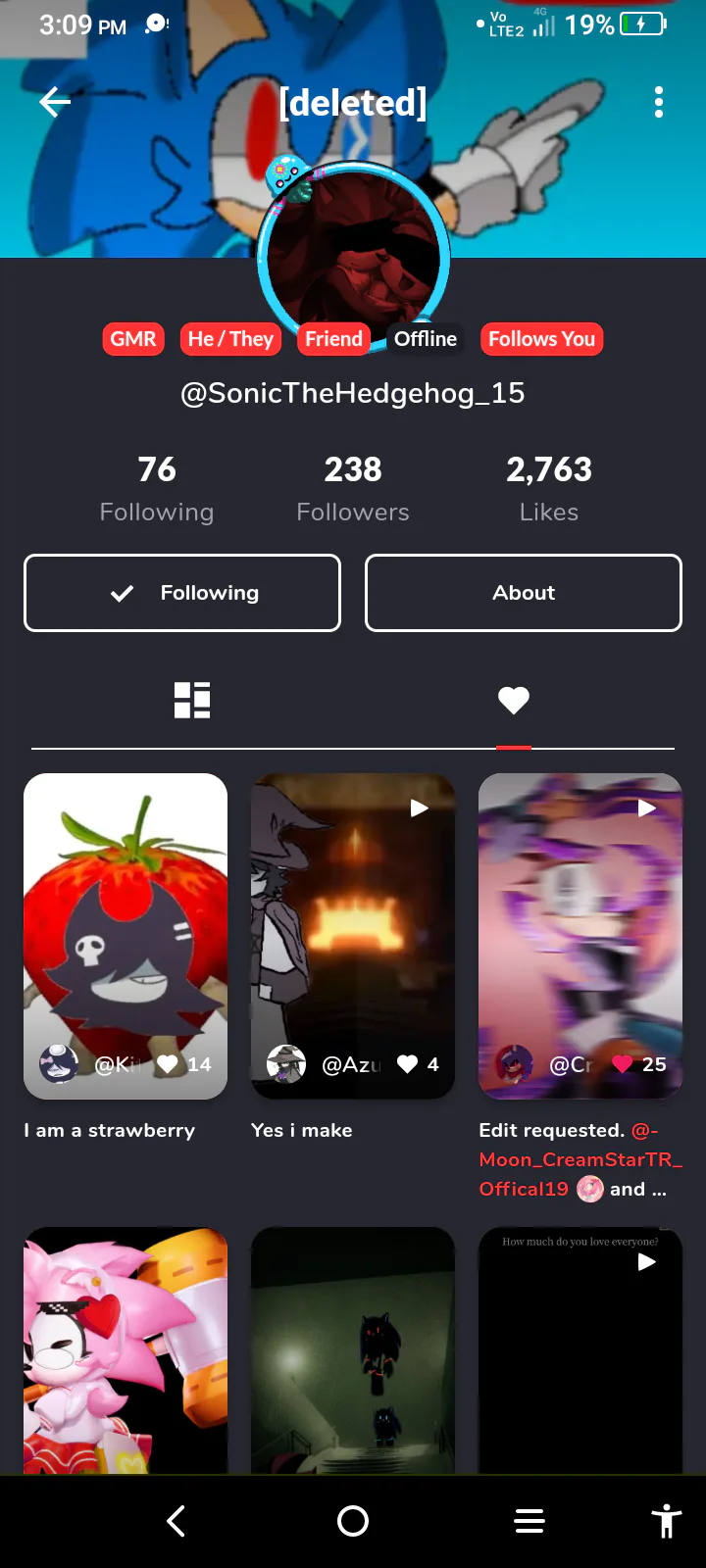706x1568 pixels.
Task: Open the 'I am a strawberry' post
Action: [126, 921]
